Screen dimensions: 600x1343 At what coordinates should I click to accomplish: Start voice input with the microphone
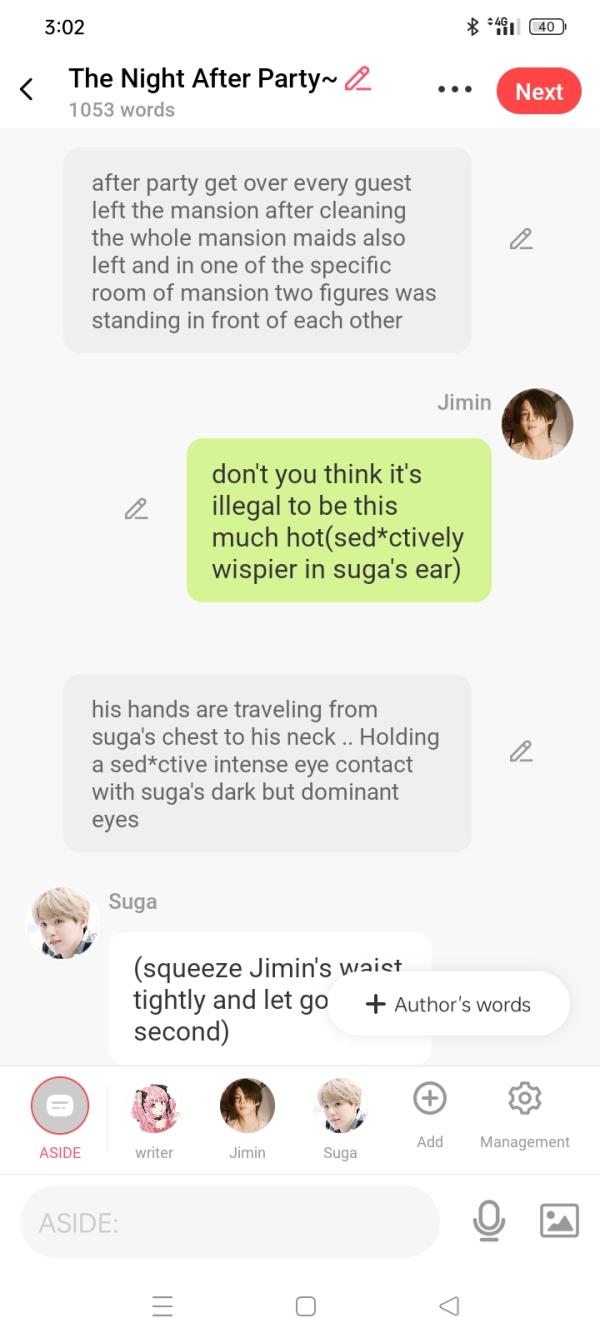click(x=488, y=1220)
